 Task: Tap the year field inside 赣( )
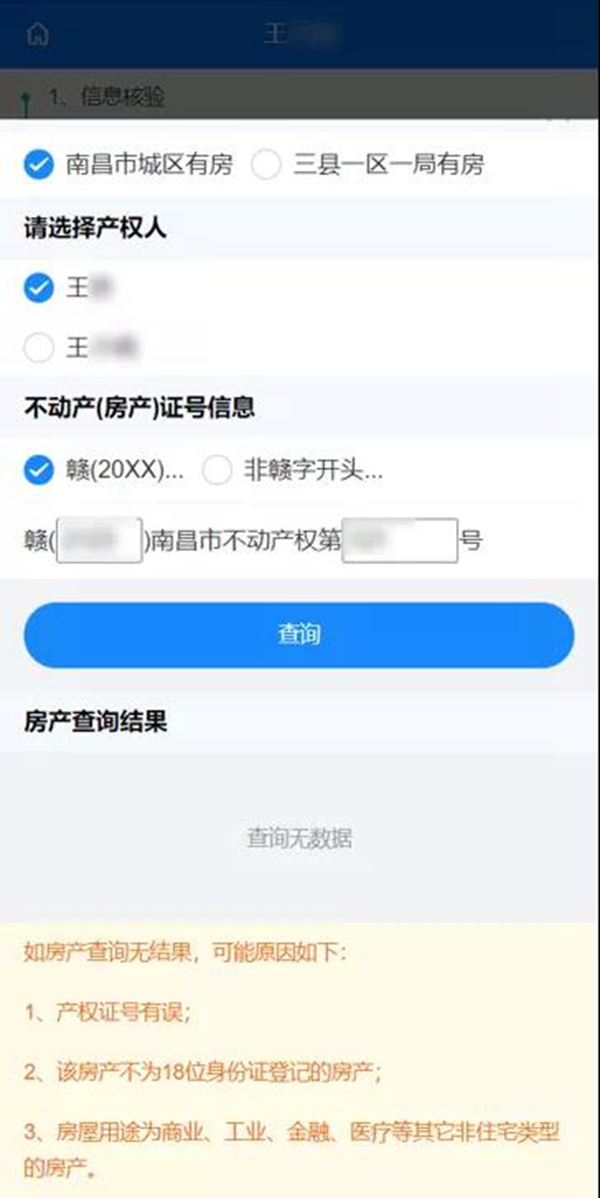click(x=100, y=541)
